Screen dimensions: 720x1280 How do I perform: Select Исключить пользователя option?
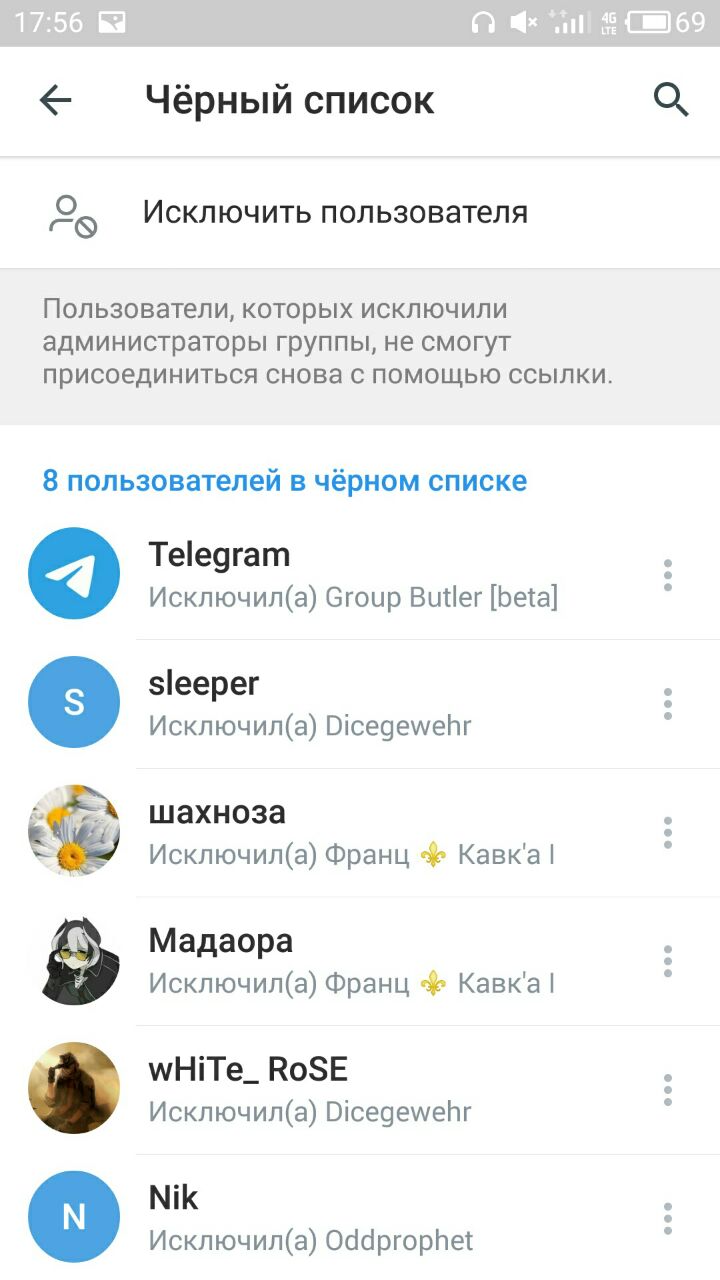point(335,213)
